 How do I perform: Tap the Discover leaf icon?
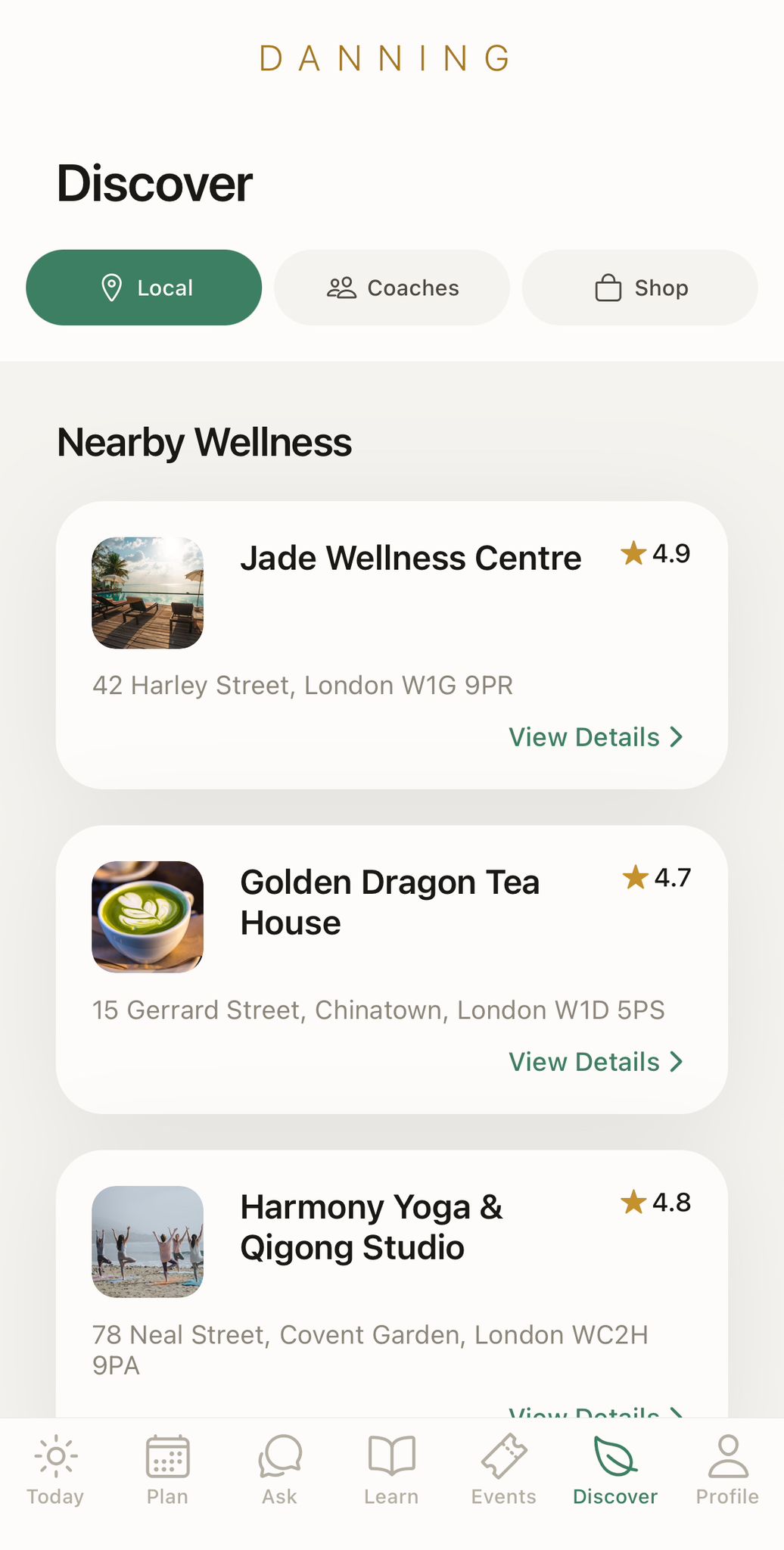click(615, 1454)
